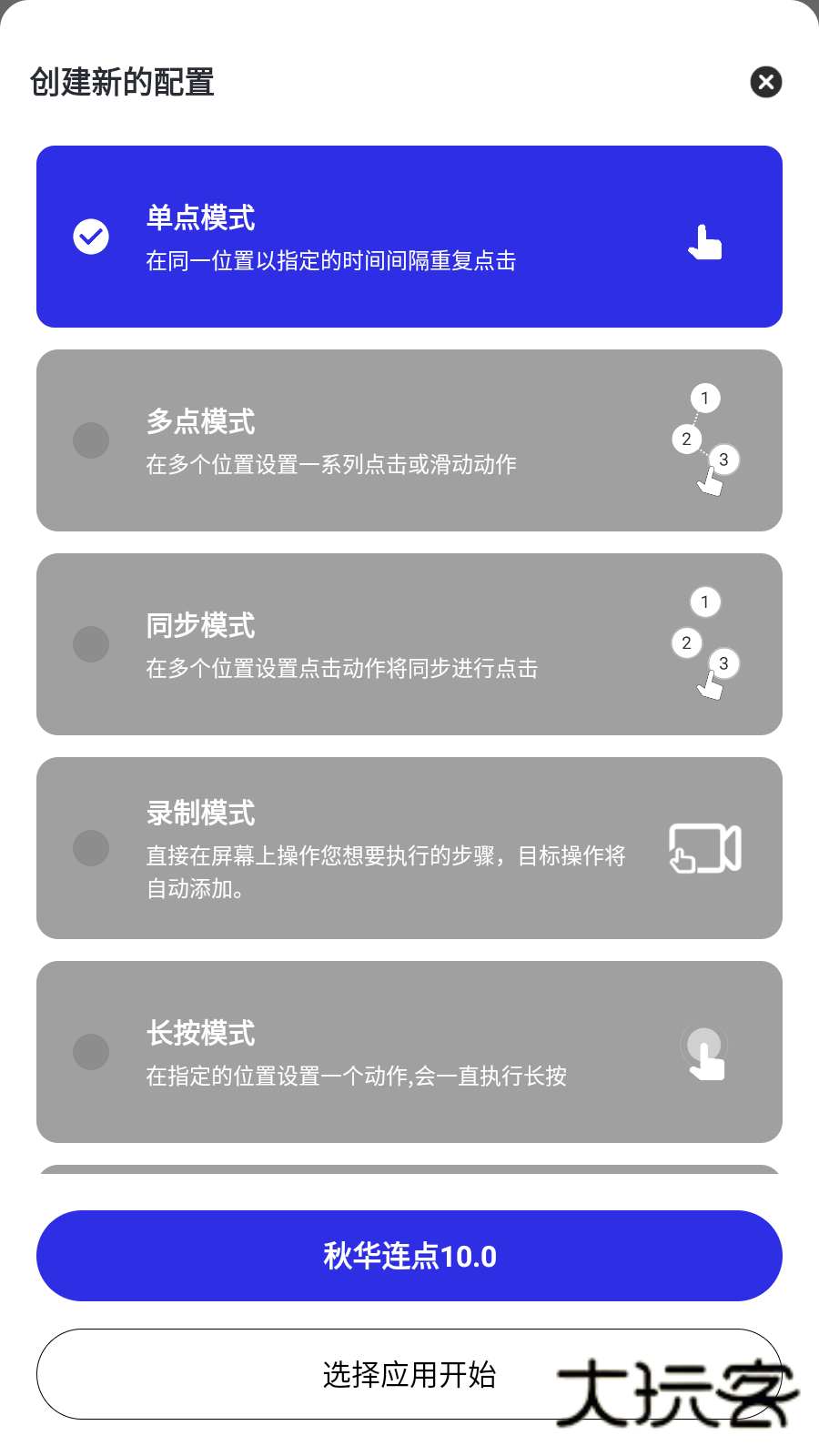This screenshot has height=1456, width=819.
Task: Select the 多点模式 radio button
Action: click(x=91, y=440)
